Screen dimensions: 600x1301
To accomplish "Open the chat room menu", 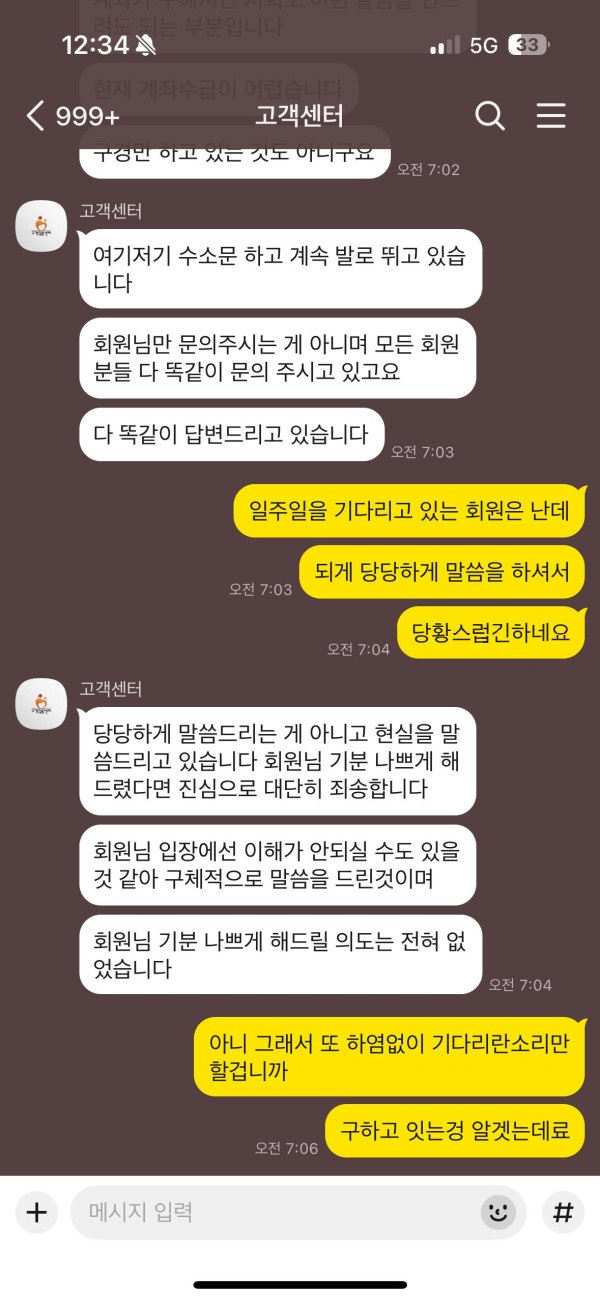I will [x=551, y=116].
